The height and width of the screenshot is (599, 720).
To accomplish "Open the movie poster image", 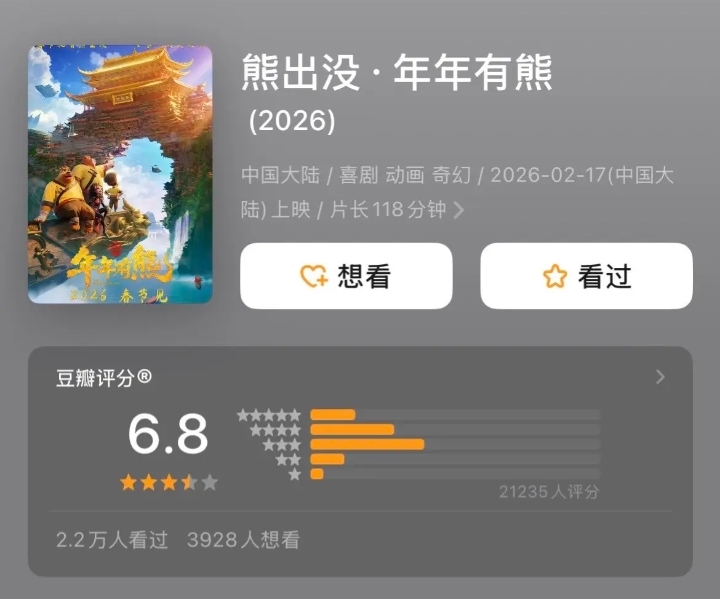I will [x=120, y=174].
